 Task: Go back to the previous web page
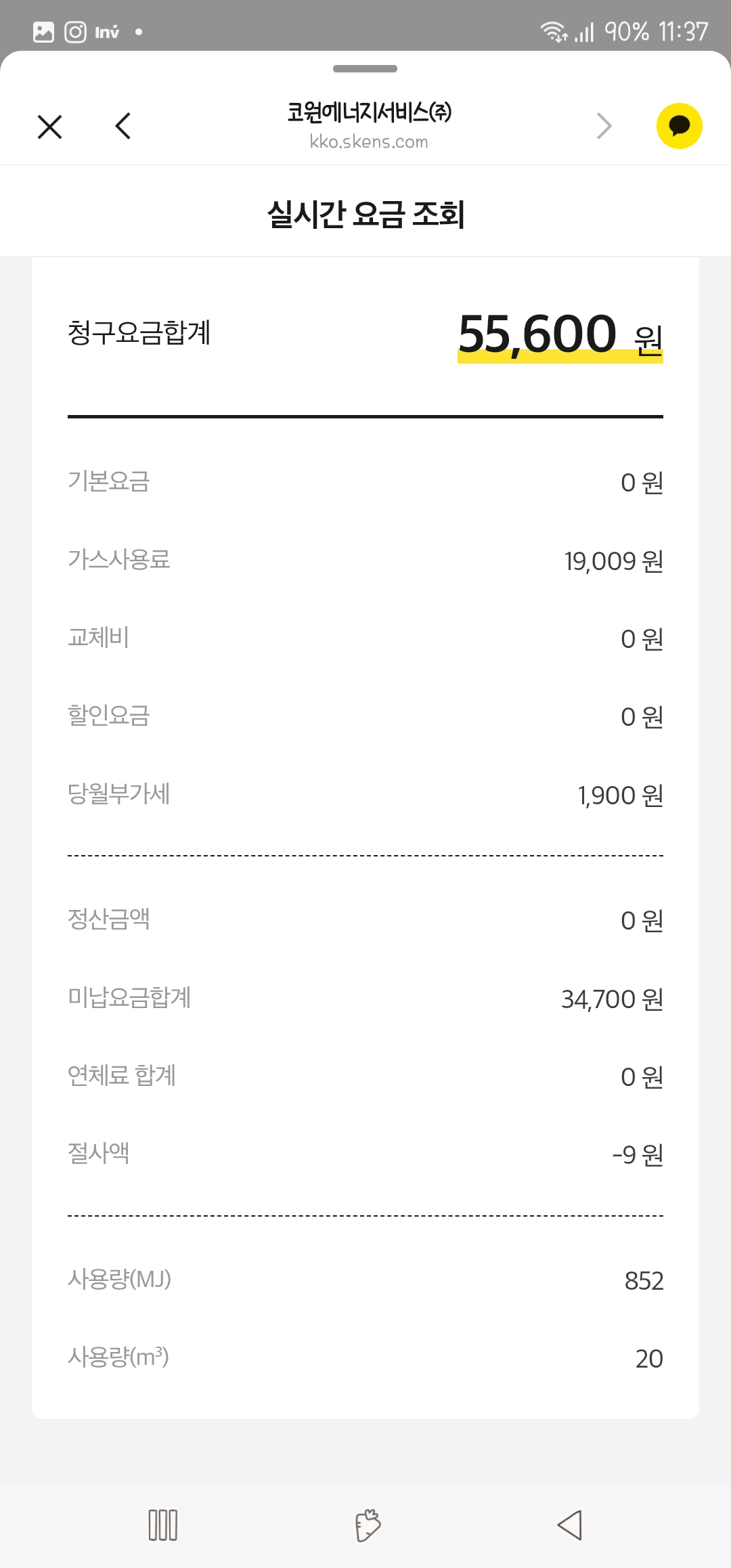pyautogui.click(x=123, y=126)
